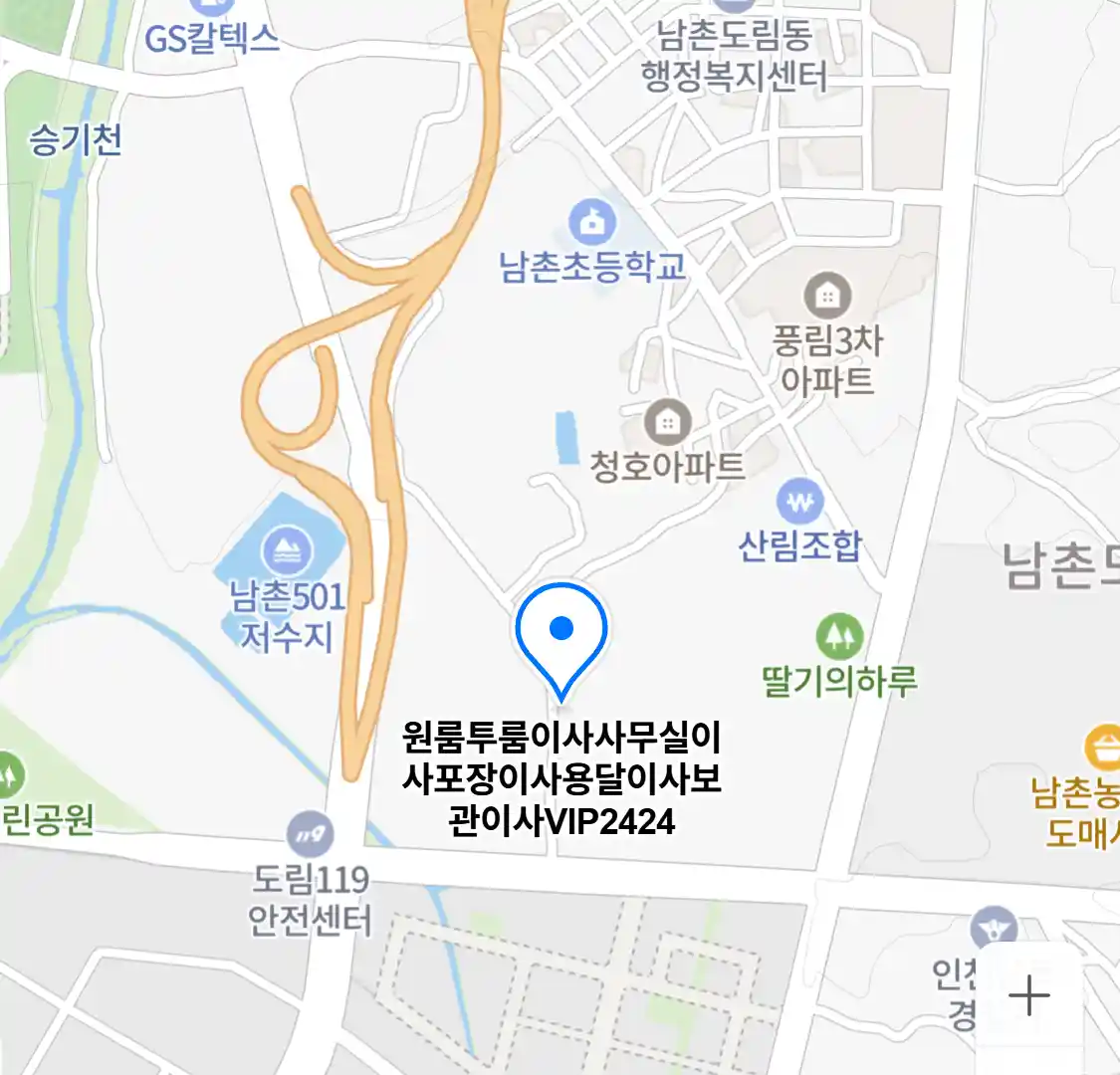Select the 청호아파트 apartment marker

[667, 421]
